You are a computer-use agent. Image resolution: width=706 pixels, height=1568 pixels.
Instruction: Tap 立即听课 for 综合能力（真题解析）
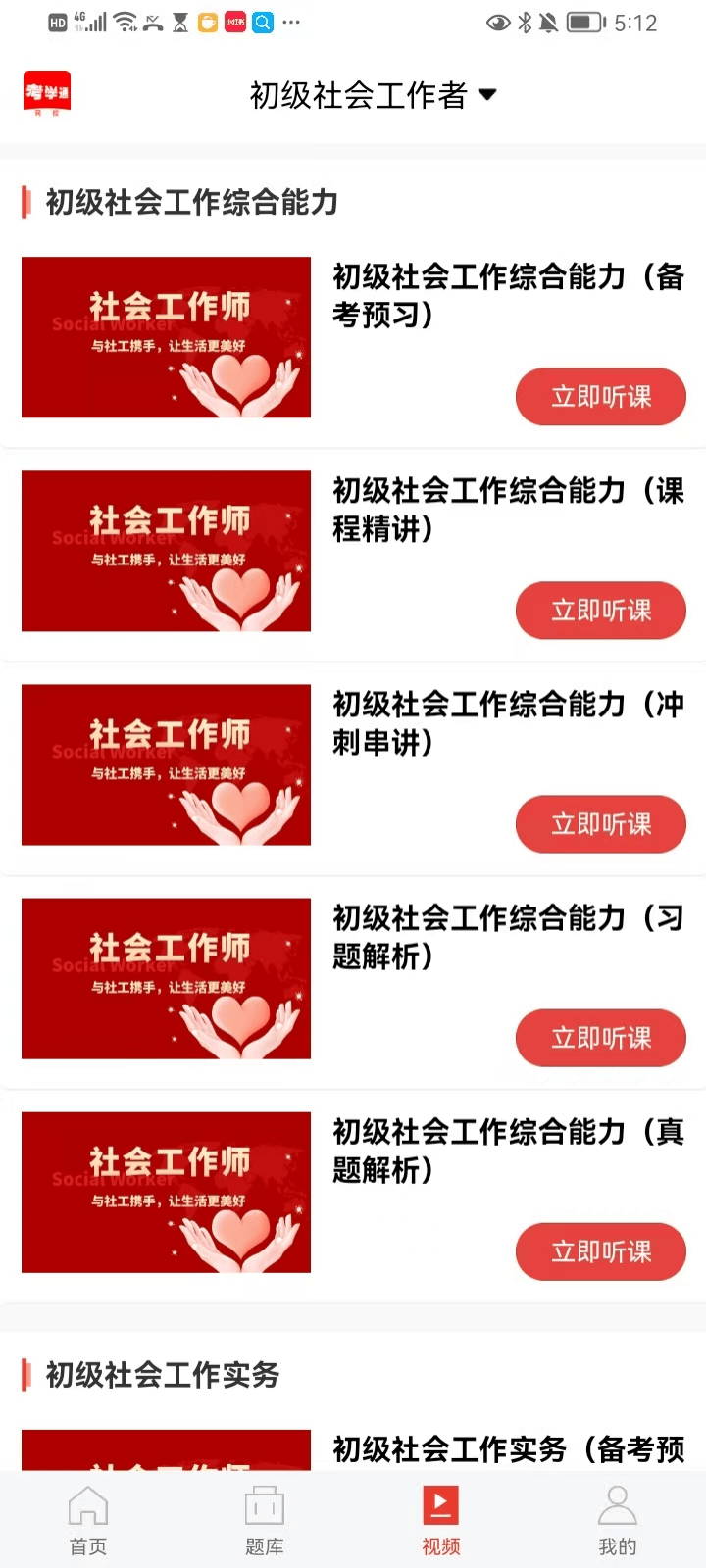point(600,1251)
